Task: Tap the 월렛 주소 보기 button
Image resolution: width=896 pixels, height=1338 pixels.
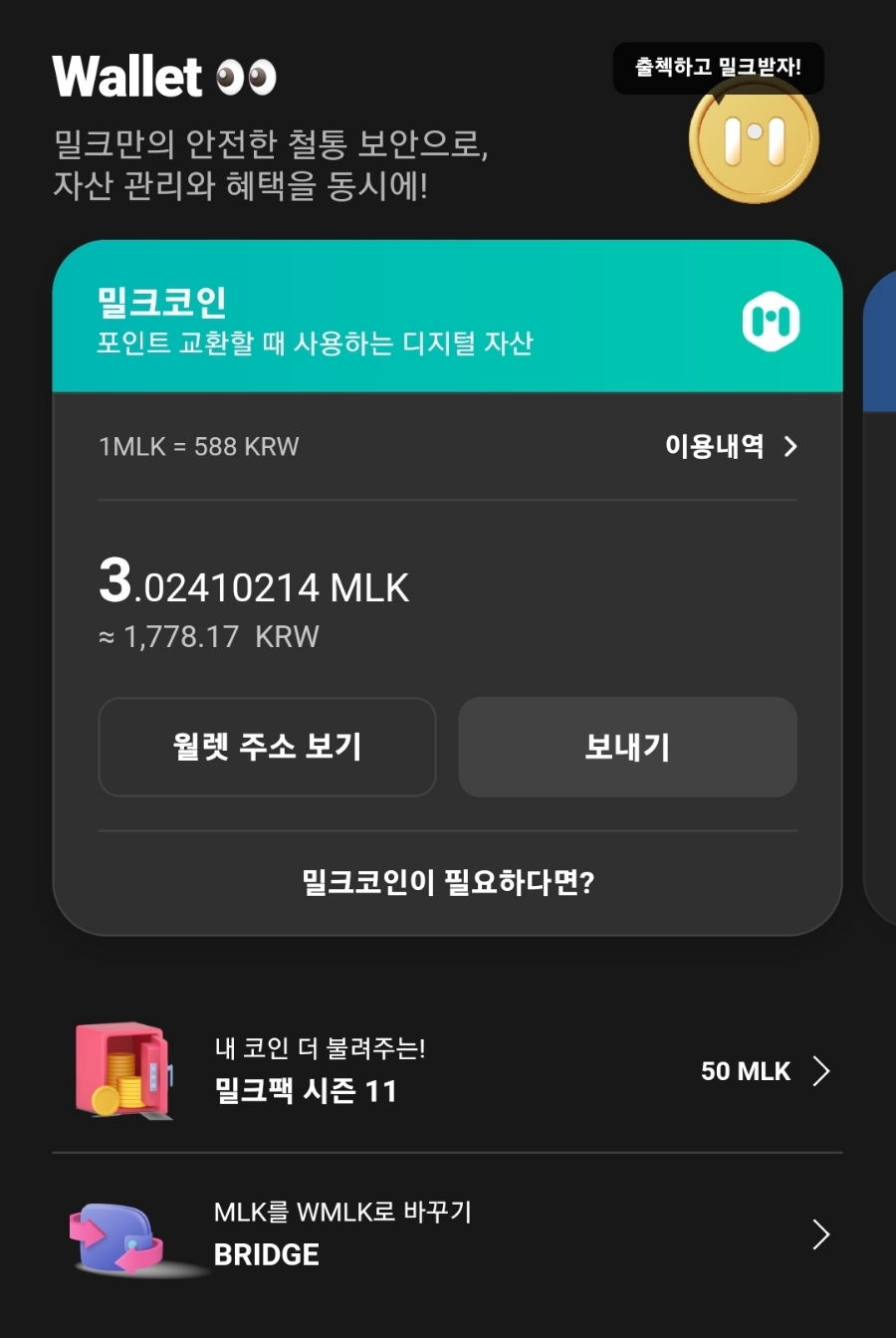Action: (x=267, y=747)
